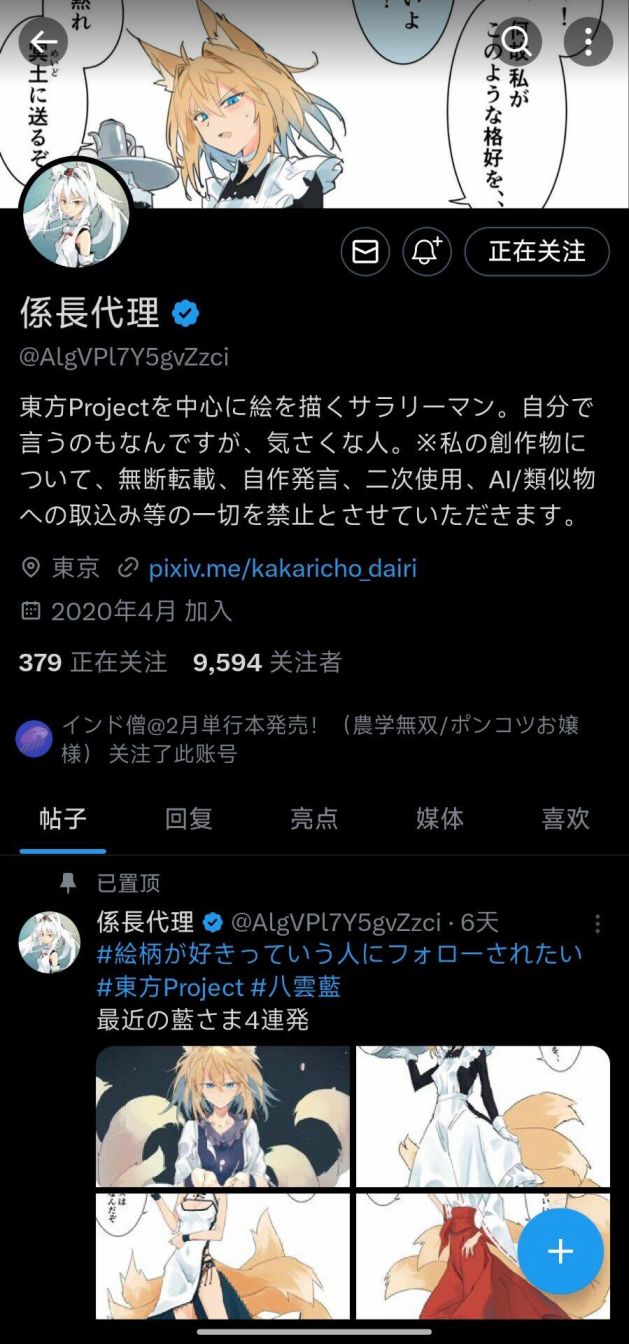View the 9,594 关注者 list
This screenshot has width=629, height=1344.
coord(267,662)
